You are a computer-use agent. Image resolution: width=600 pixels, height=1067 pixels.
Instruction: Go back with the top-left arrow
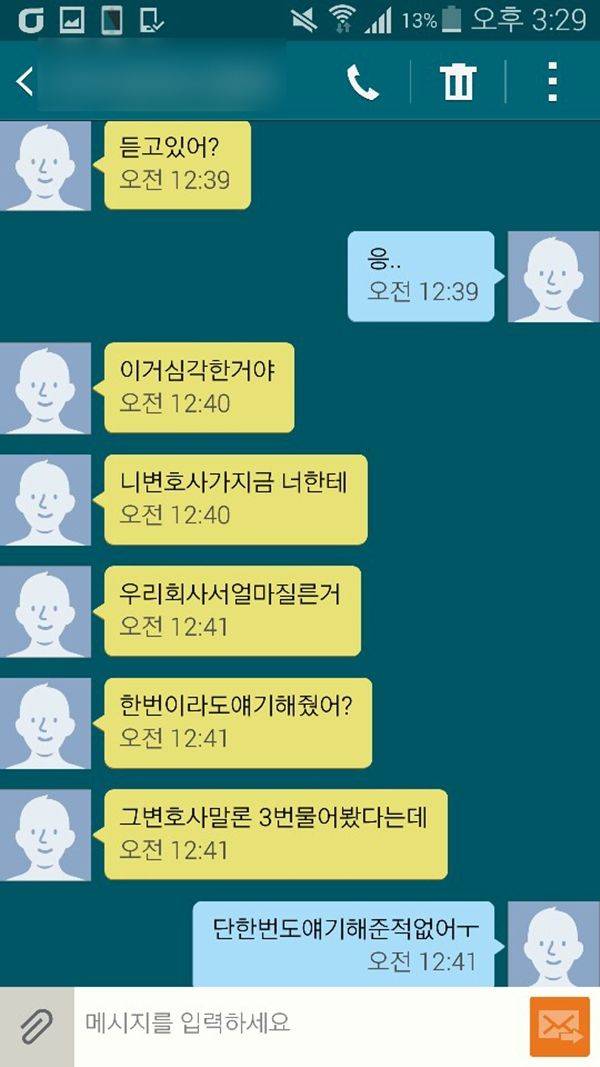pos(25,82)
